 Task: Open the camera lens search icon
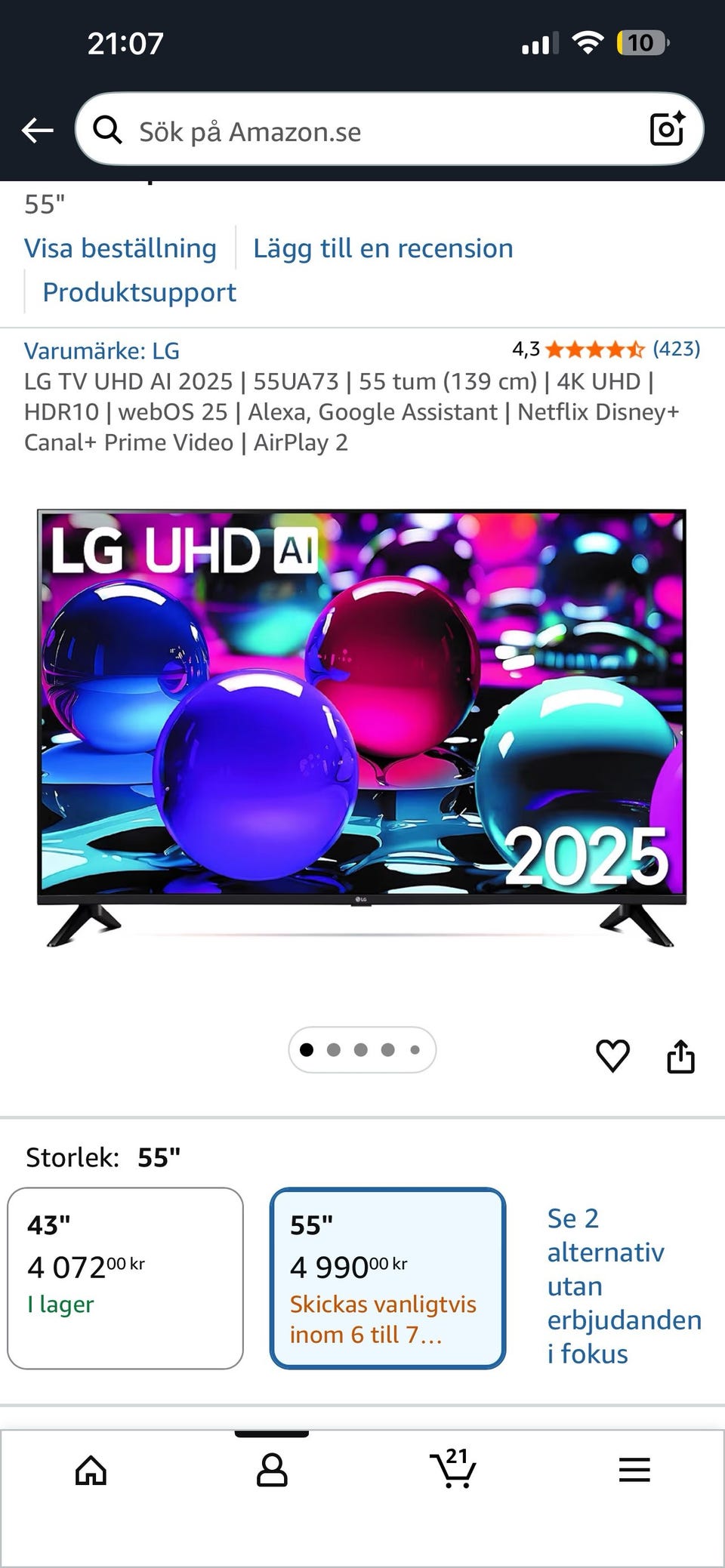[x=667, y=129]
